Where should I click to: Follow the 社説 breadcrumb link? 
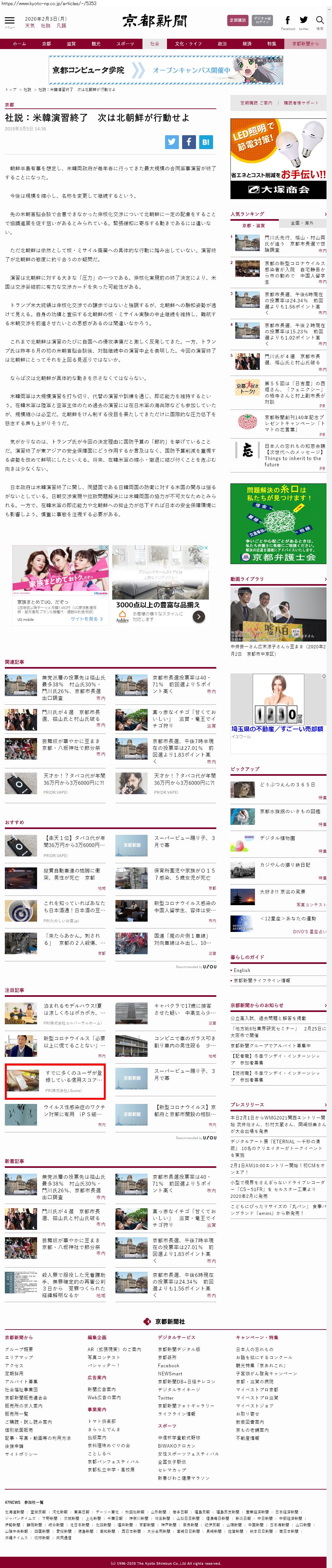tap(27, 89)
